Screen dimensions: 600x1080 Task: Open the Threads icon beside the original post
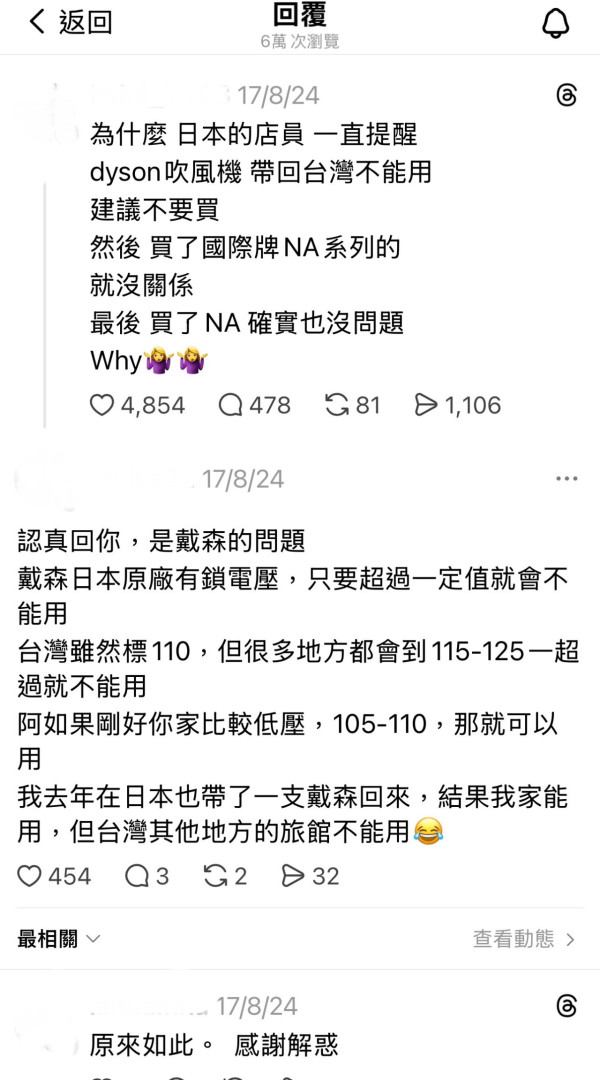[x=567, y=96]
